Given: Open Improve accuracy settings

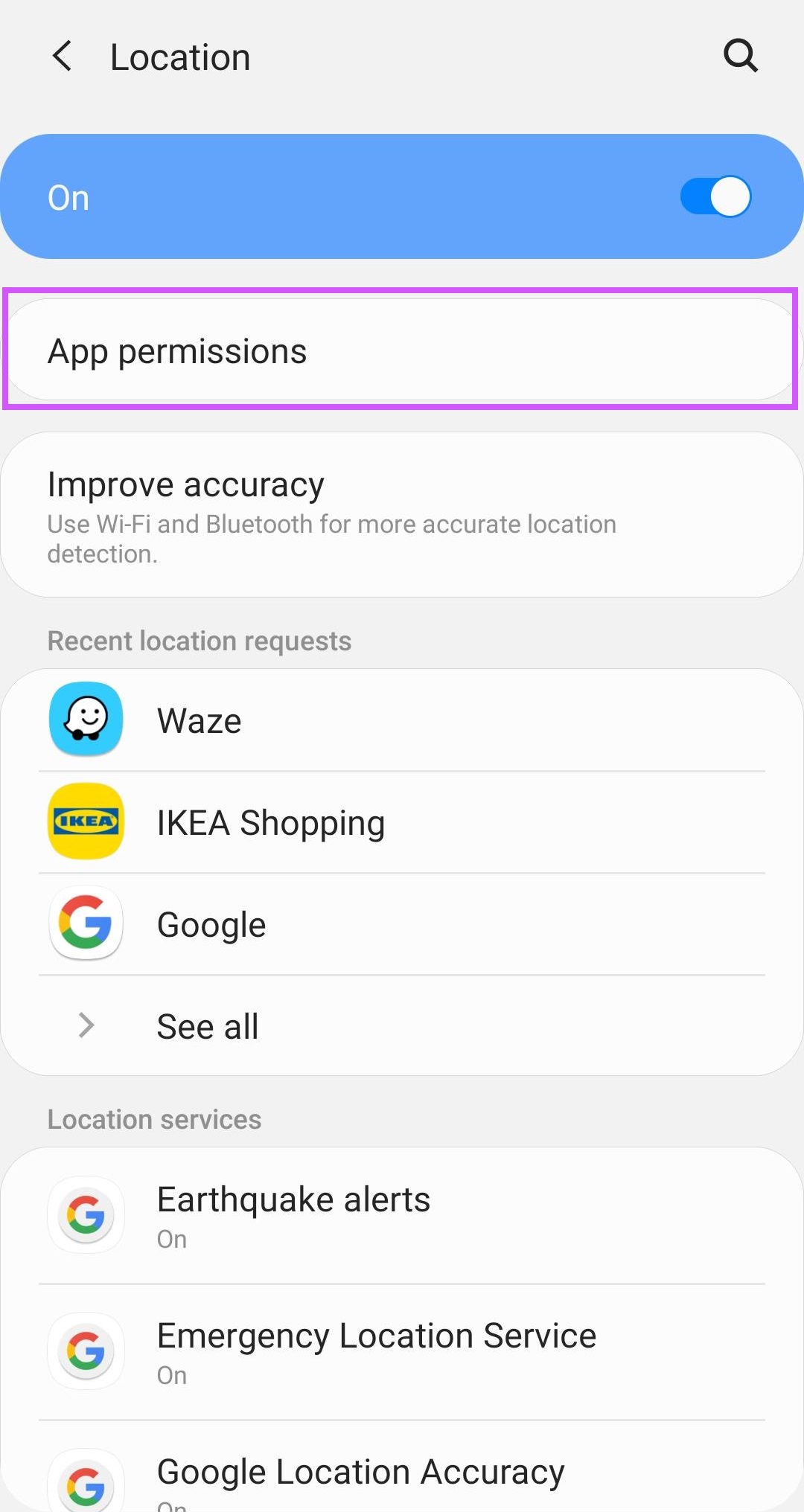Looking at the screenshot, I should [x=402, y=515].
